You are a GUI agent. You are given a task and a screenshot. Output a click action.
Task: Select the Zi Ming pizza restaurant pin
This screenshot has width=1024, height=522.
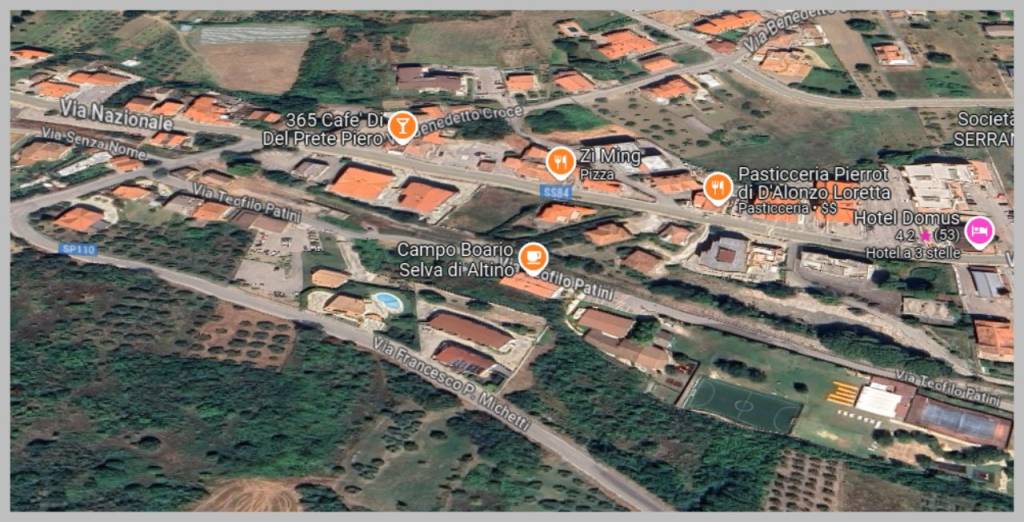tap(560, 160)
